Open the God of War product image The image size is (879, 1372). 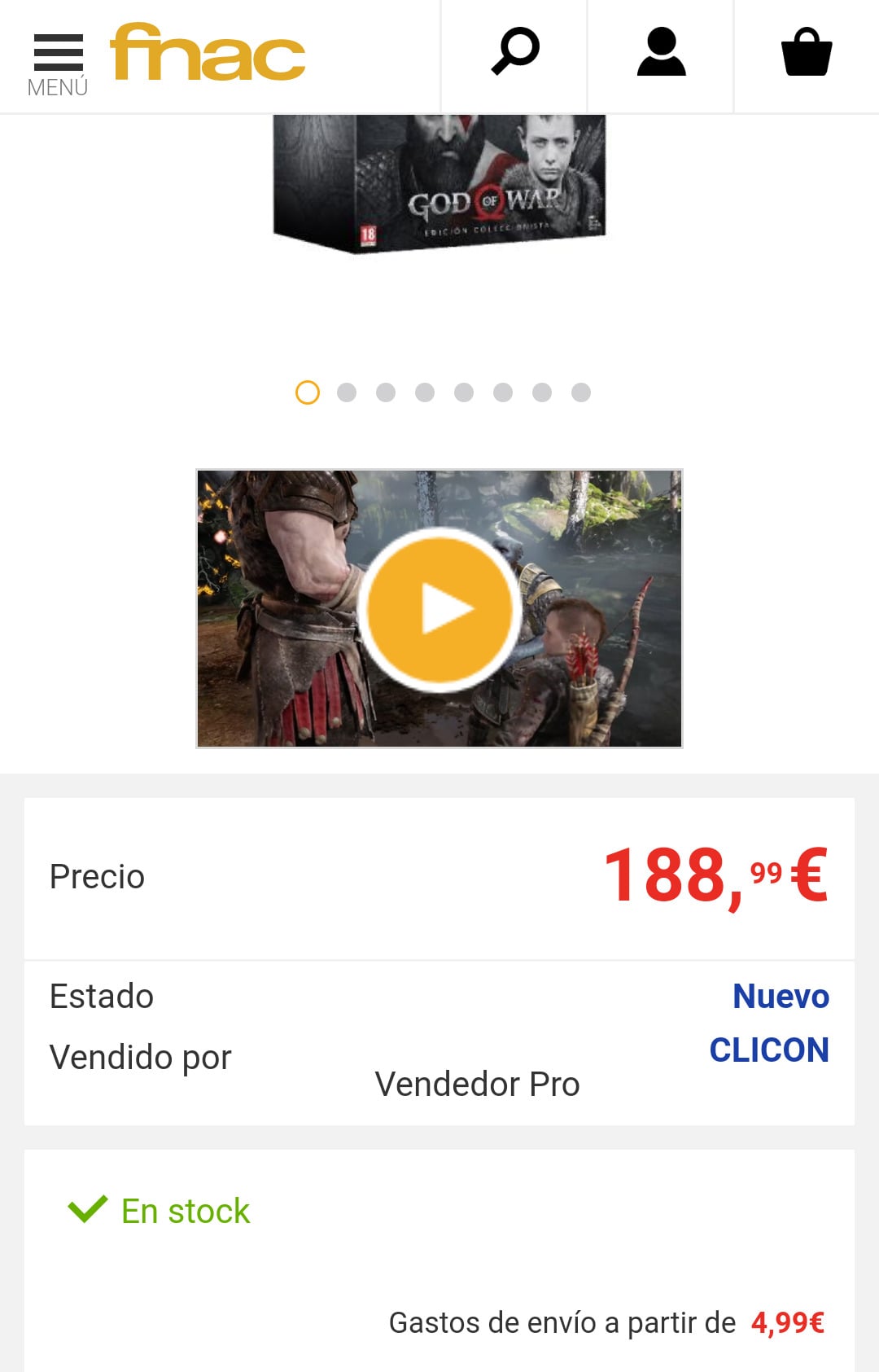coord(439,183)
